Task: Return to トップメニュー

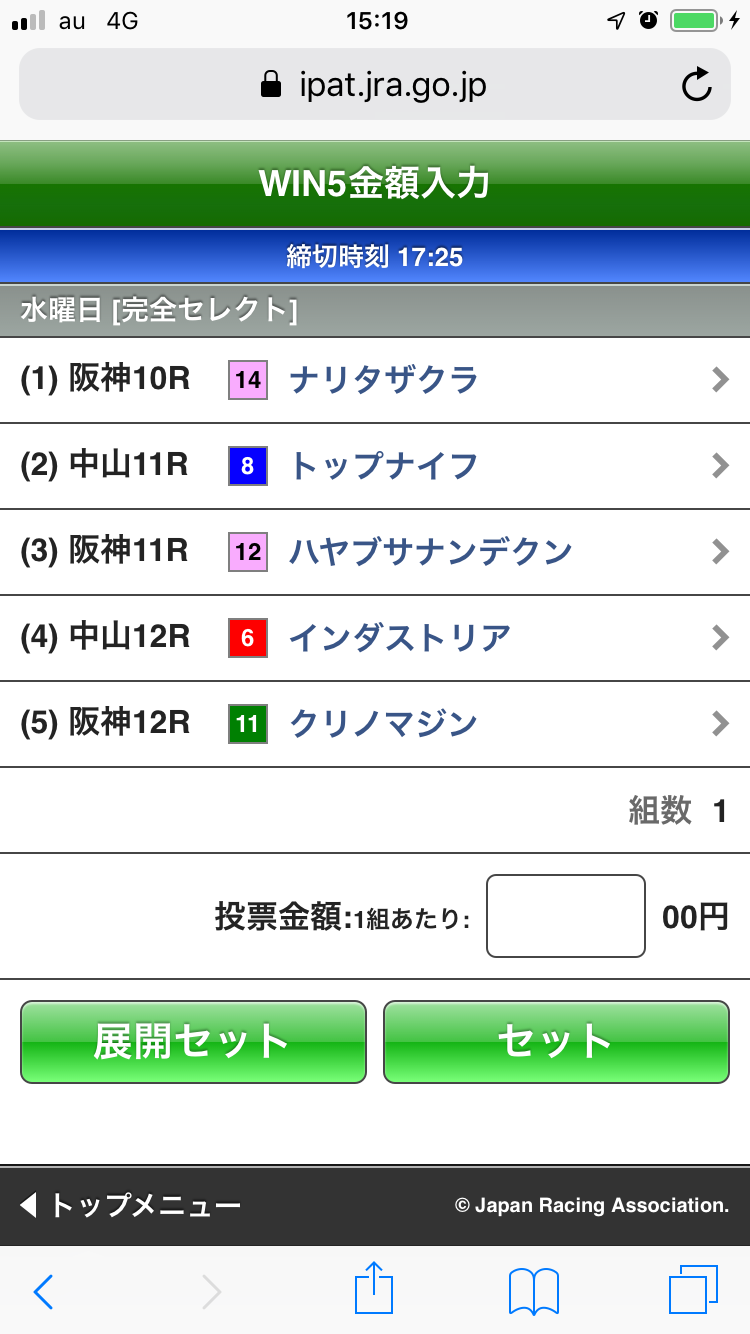Action: click(130, 1206)
